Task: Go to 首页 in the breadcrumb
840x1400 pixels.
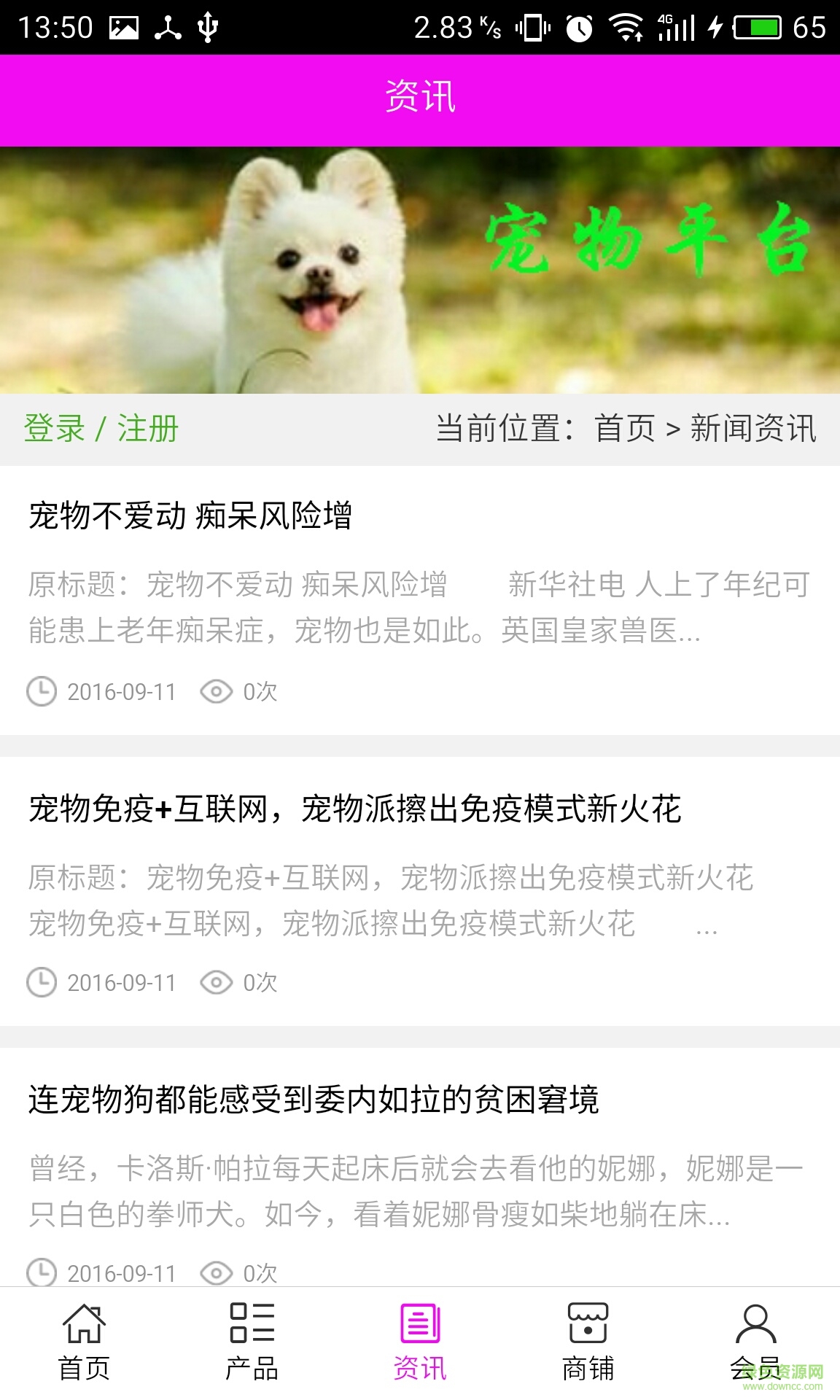Action: point(625,429)
